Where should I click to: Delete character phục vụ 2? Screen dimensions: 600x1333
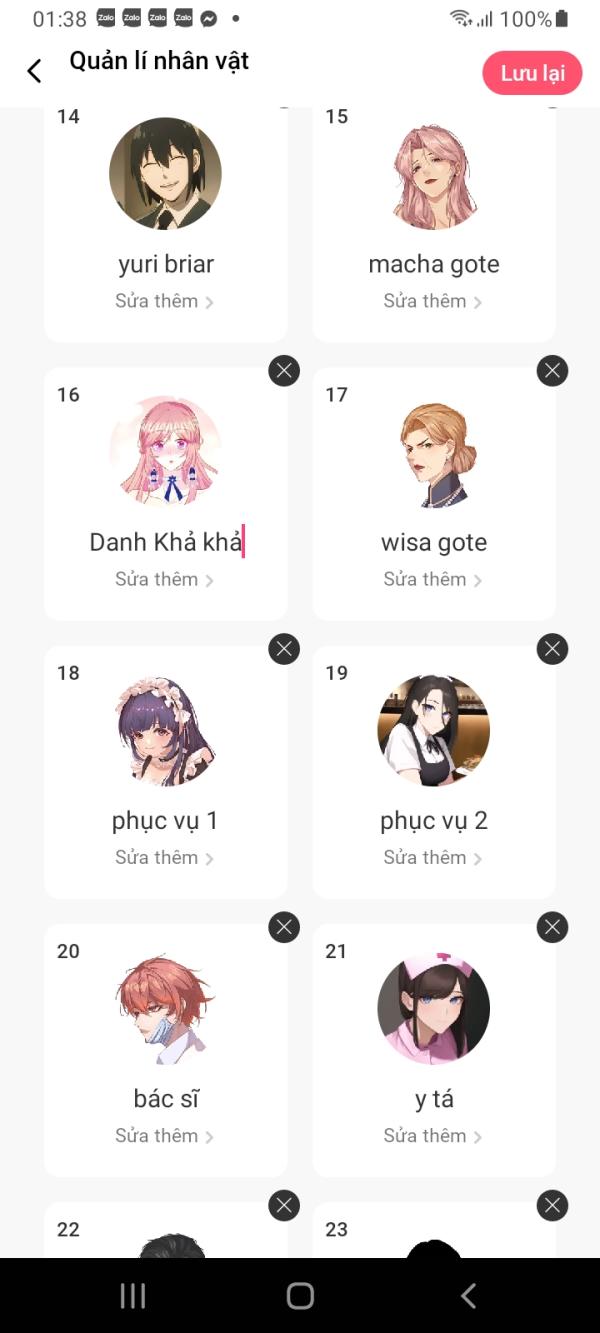[552, 649]
